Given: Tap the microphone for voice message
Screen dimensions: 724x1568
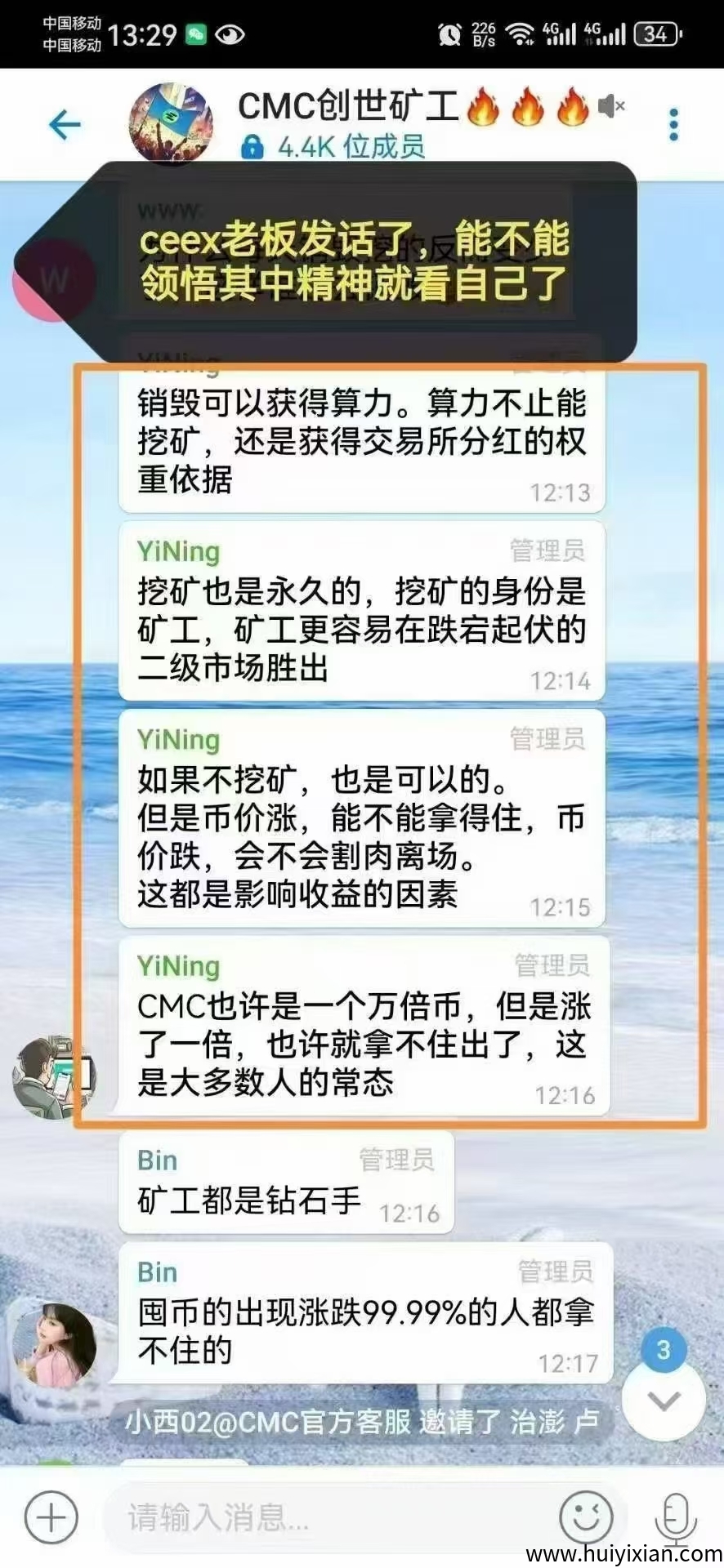Looking at the screenshot, I should (x=675, y=1517).
